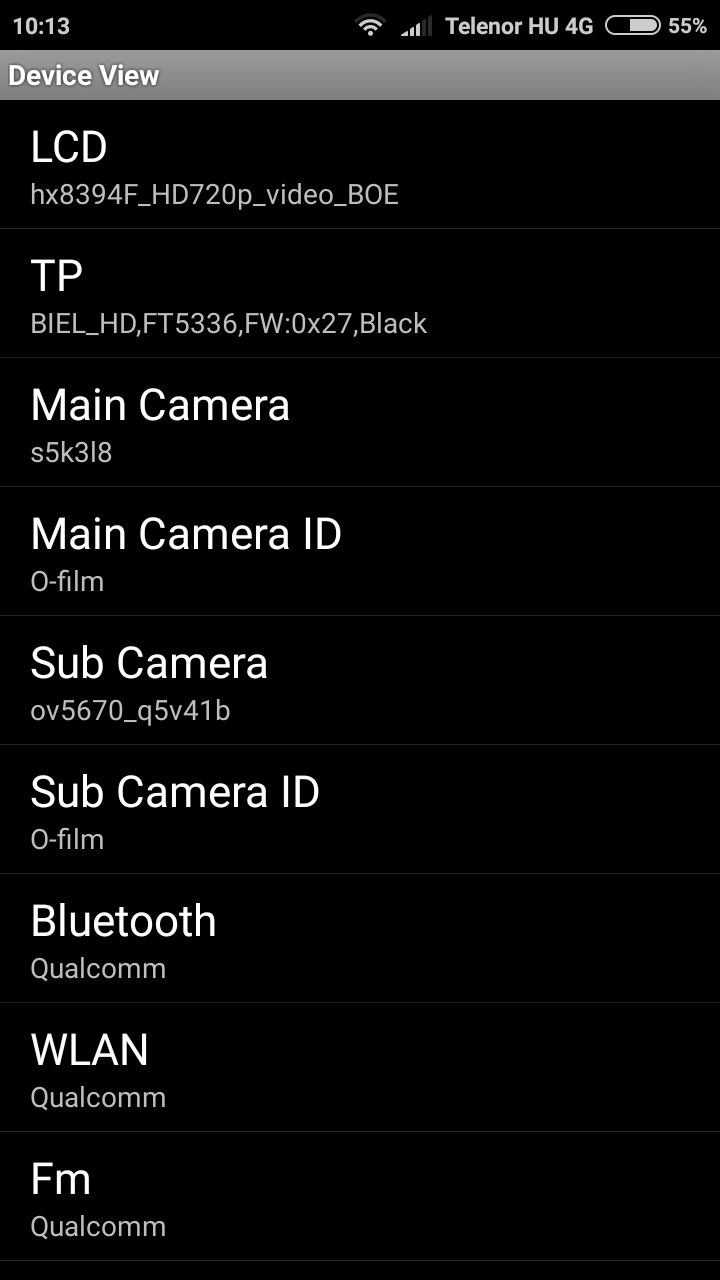
Task: Select the TP BIEL_HD row
Action: pos(360,294)
